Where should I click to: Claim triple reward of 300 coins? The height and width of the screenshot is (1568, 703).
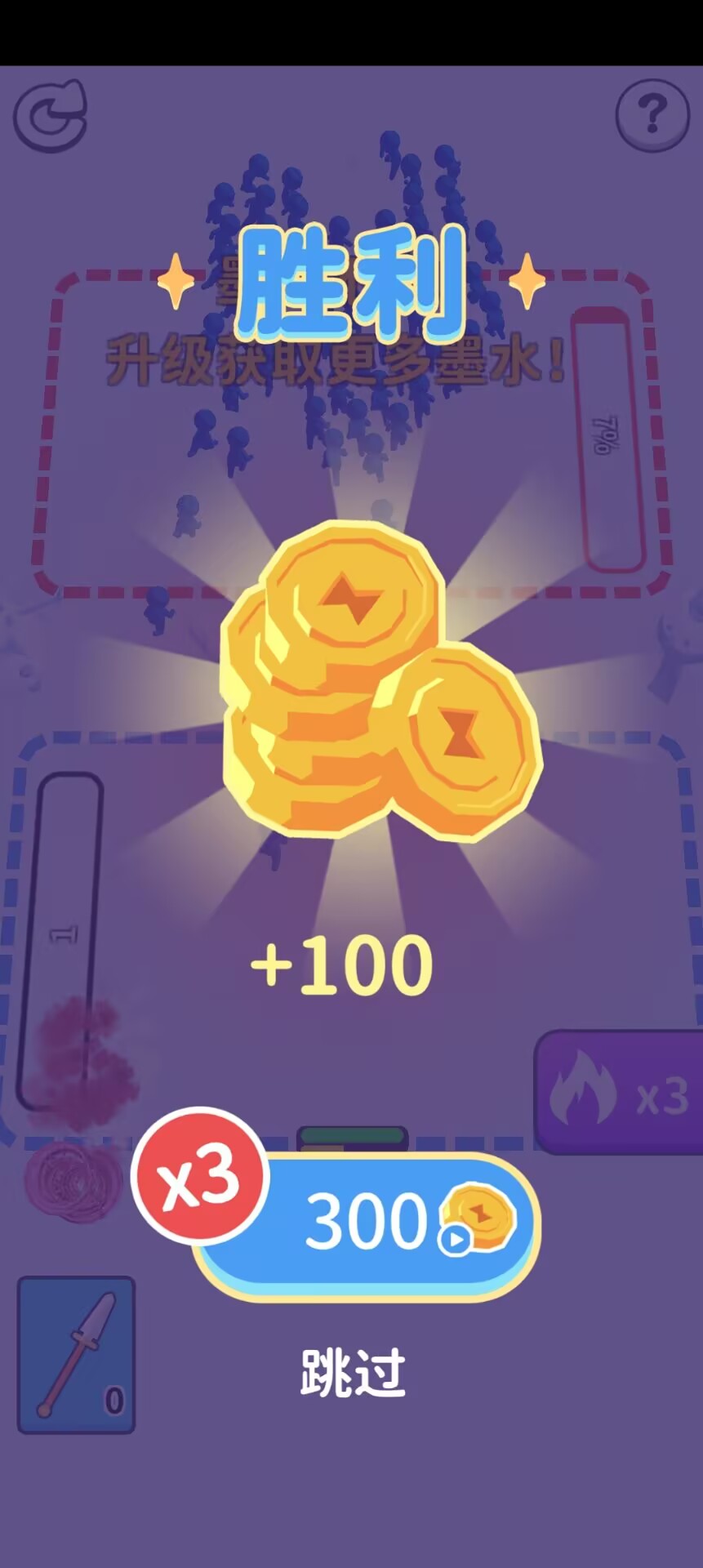click(366, 1224)
